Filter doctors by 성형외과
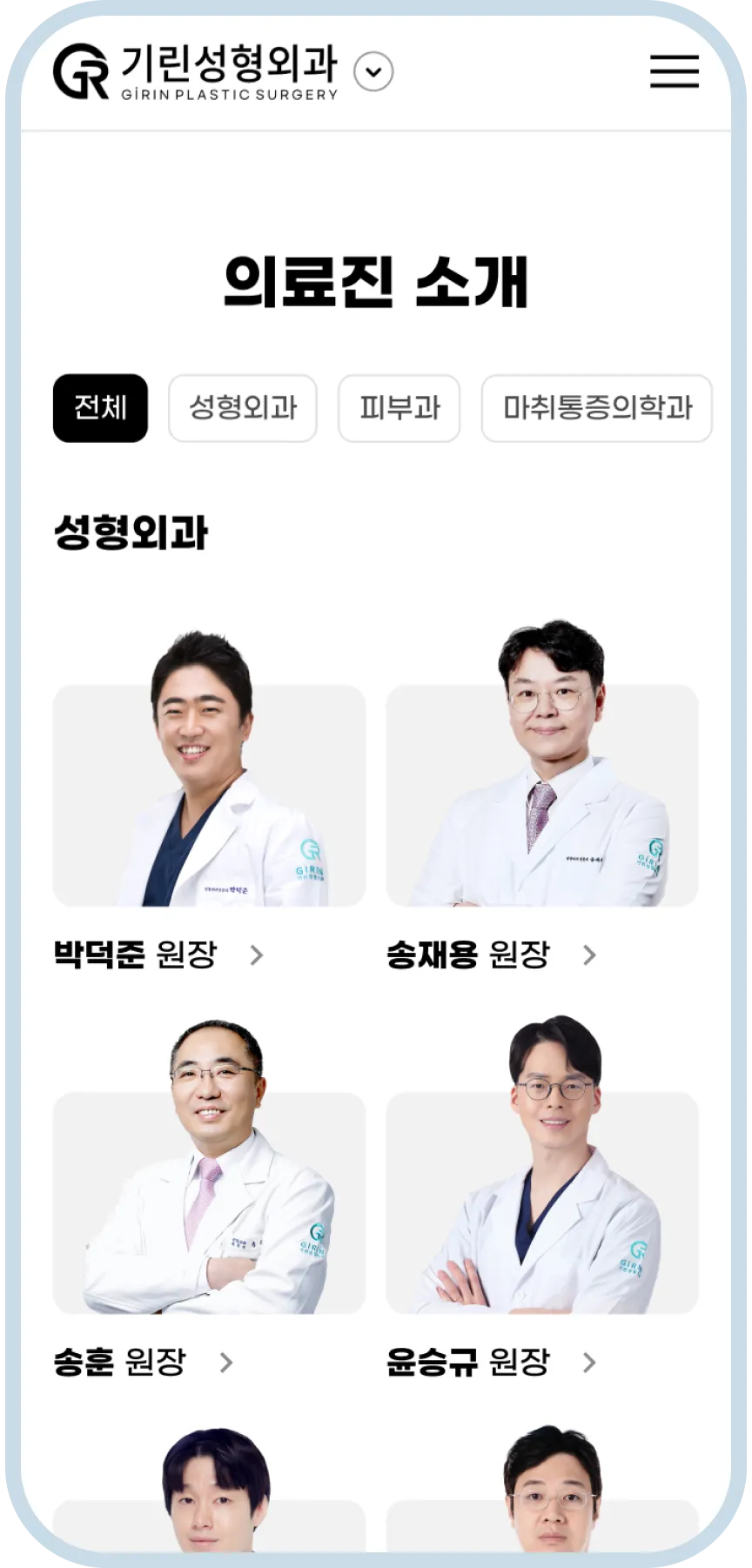Screen dimensions: 752x1568 click(x=243, y=408)
